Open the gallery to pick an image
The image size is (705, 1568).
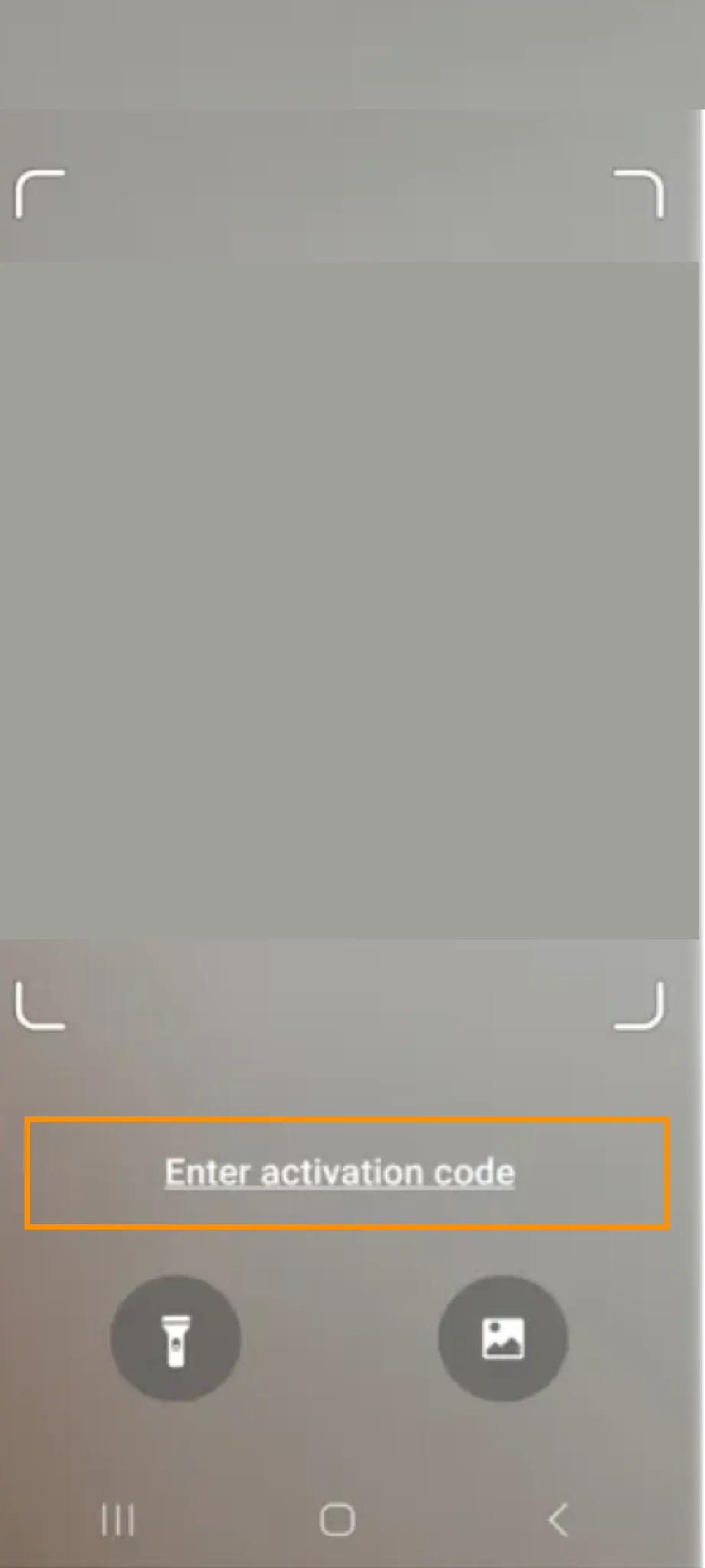pyautogui.click(x=503, y=1338)
